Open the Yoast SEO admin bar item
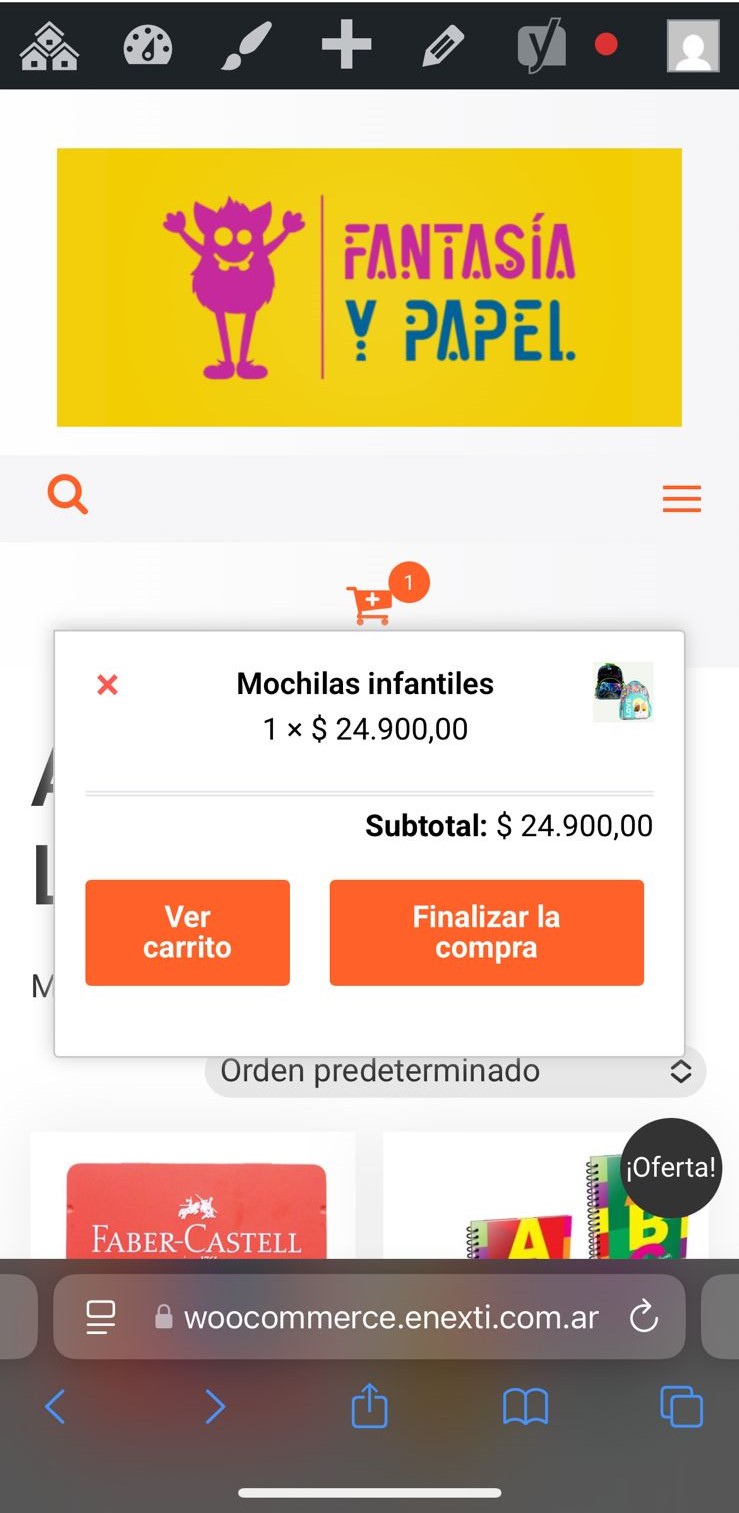 (x=543, y=46)
